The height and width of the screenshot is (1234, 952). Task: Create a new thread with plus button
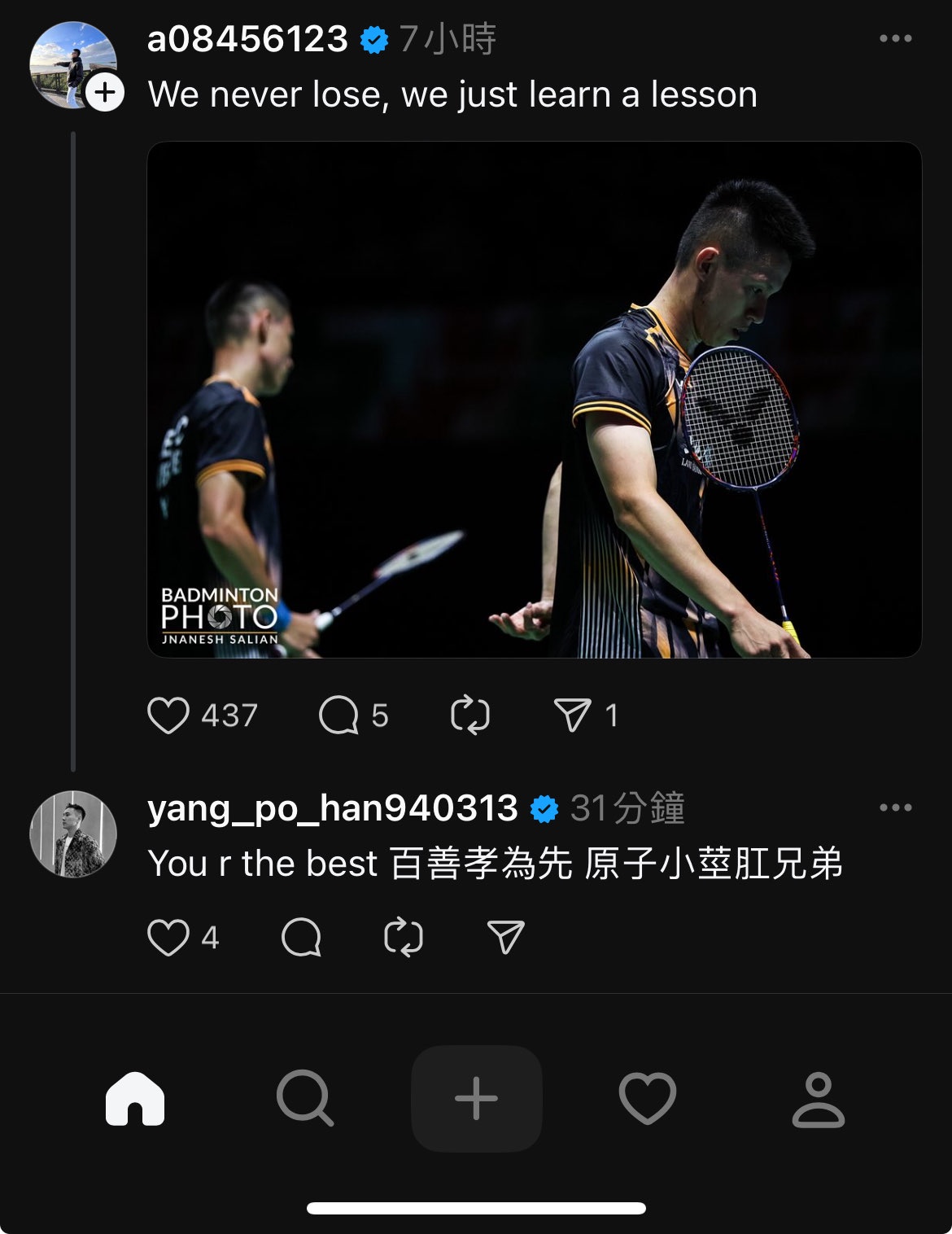coord(476,1099)
